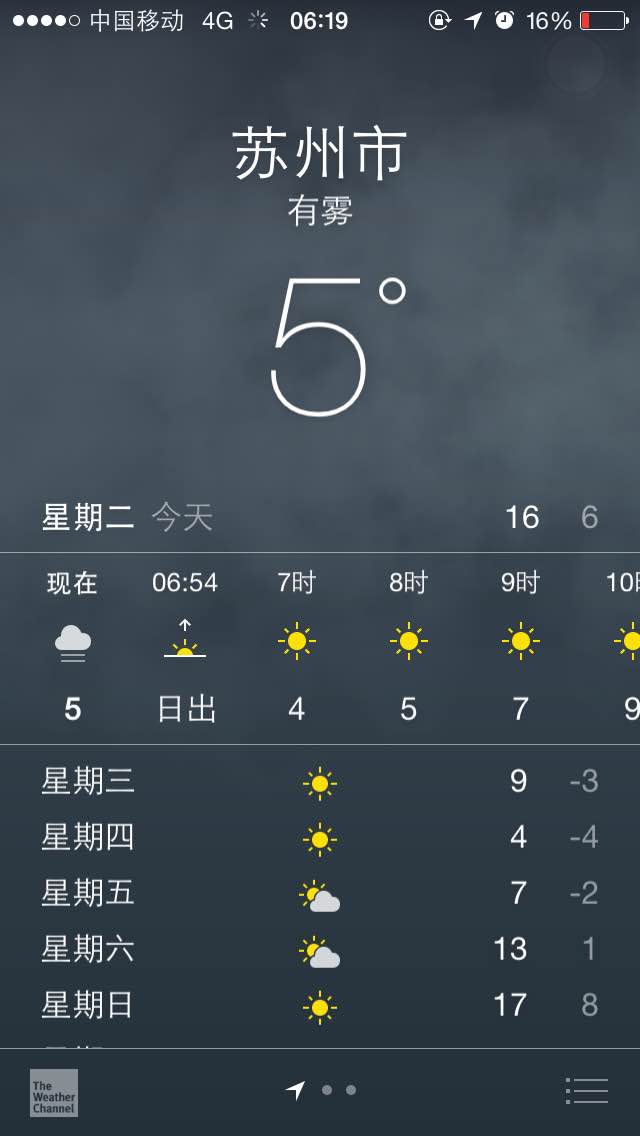Open The Weather Channel logo link
Image resolution: width=640 pixels, height=1136 pixels.
pyautogui.click(x=54, y=1093)
